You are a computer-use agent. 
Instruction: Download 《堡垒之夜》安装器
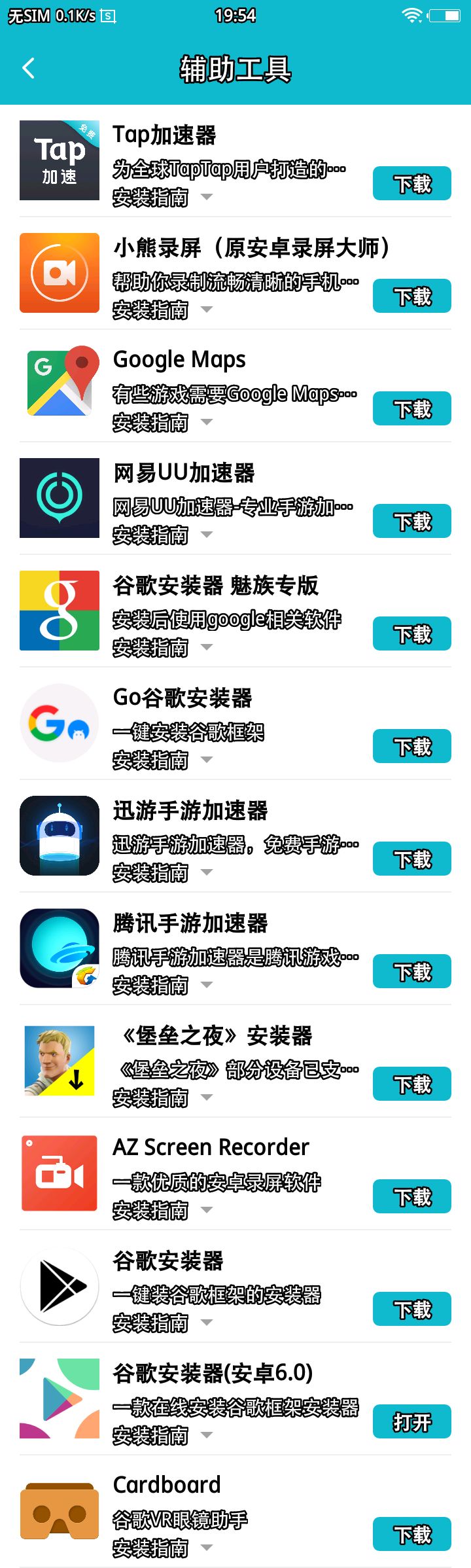[x=412, y=1084]
